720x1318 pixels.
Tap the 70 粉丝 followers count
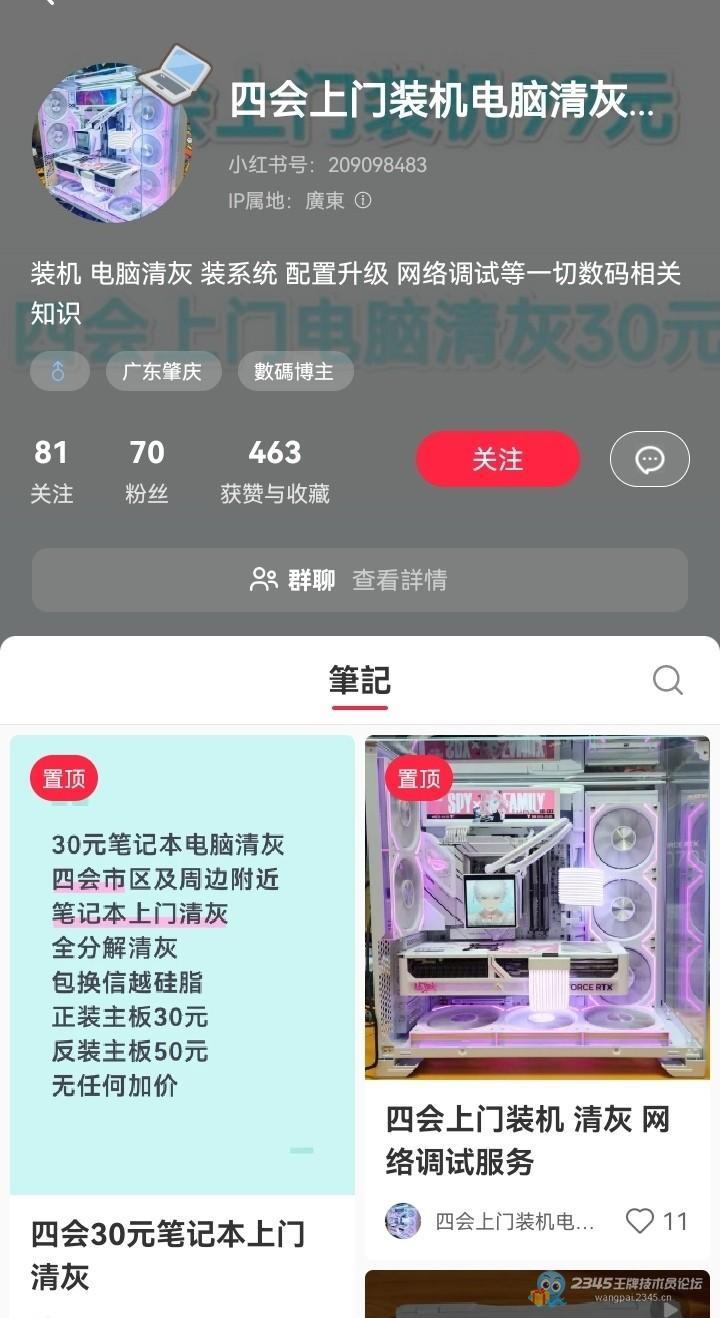147,470
